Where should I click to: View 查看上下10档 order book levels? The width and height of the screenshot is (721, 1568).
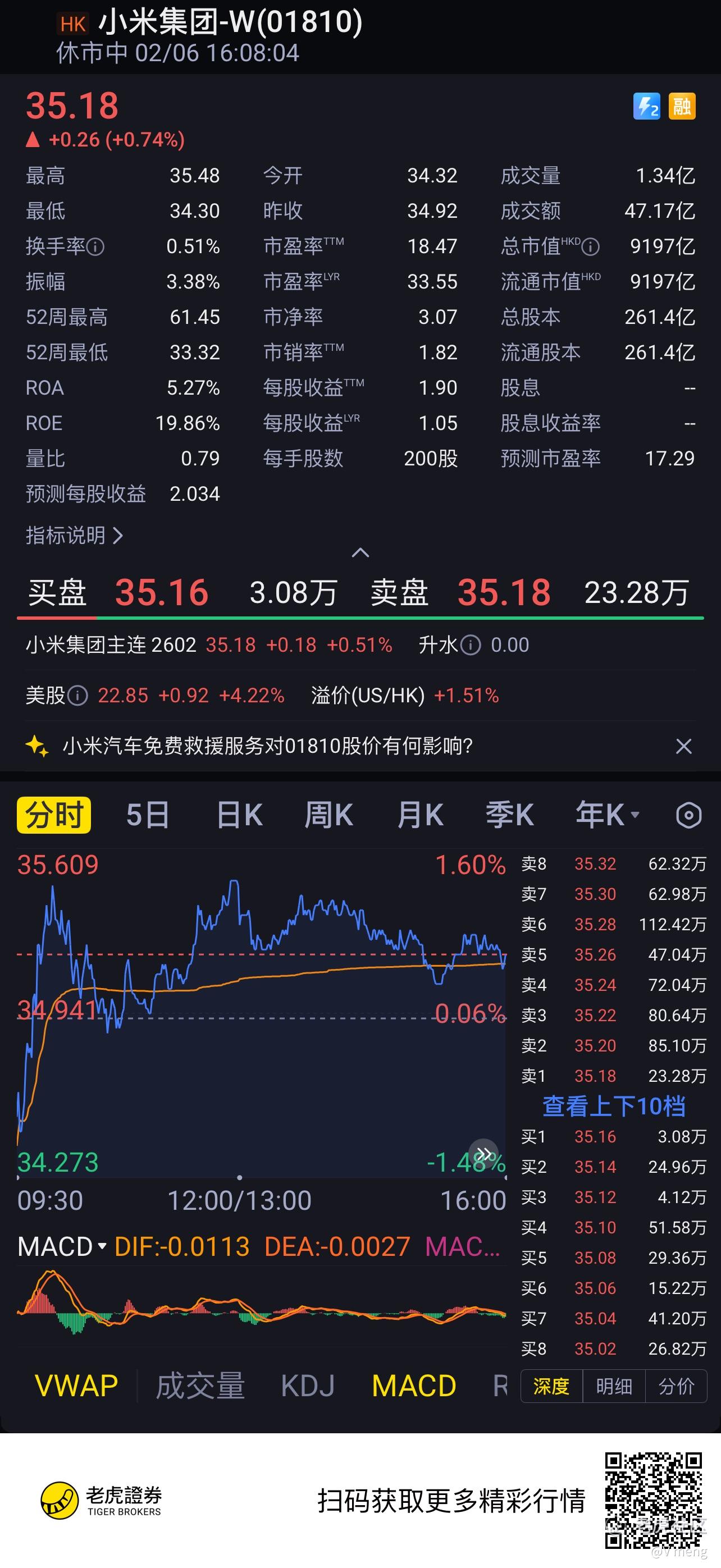[x=614, y=1106]
